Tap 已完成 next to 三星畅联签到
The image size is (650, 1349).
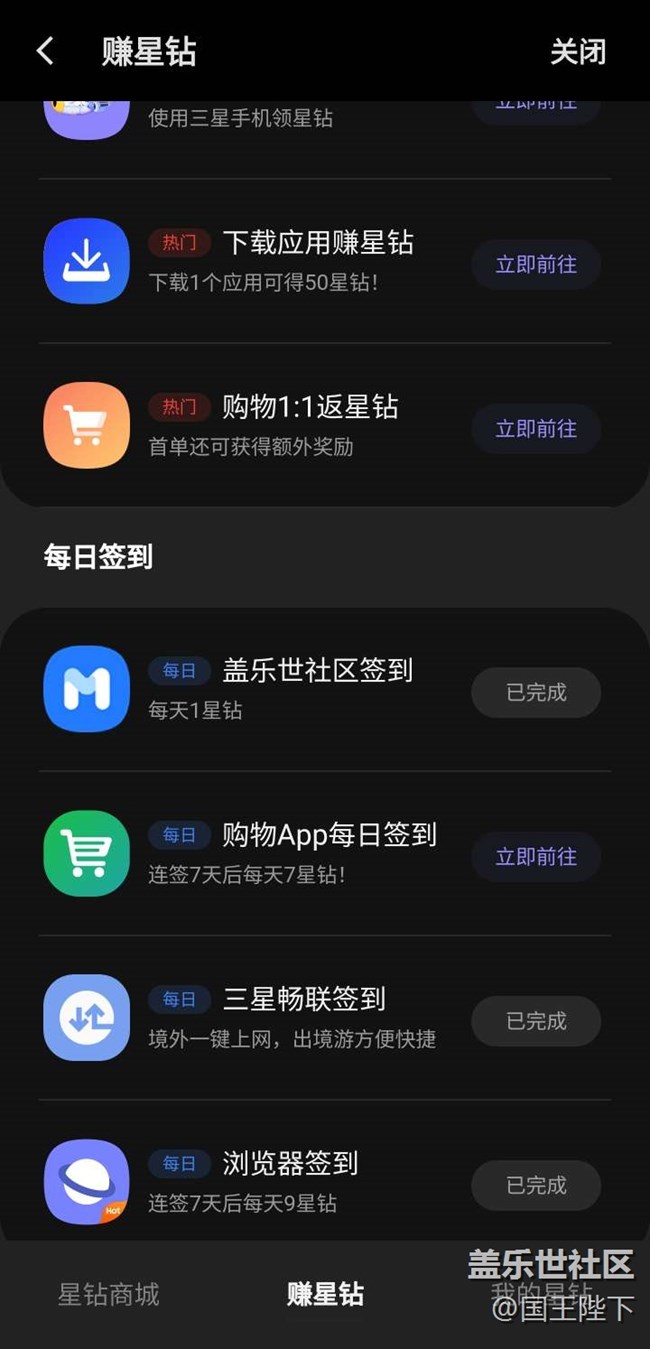pos(536,1021)
